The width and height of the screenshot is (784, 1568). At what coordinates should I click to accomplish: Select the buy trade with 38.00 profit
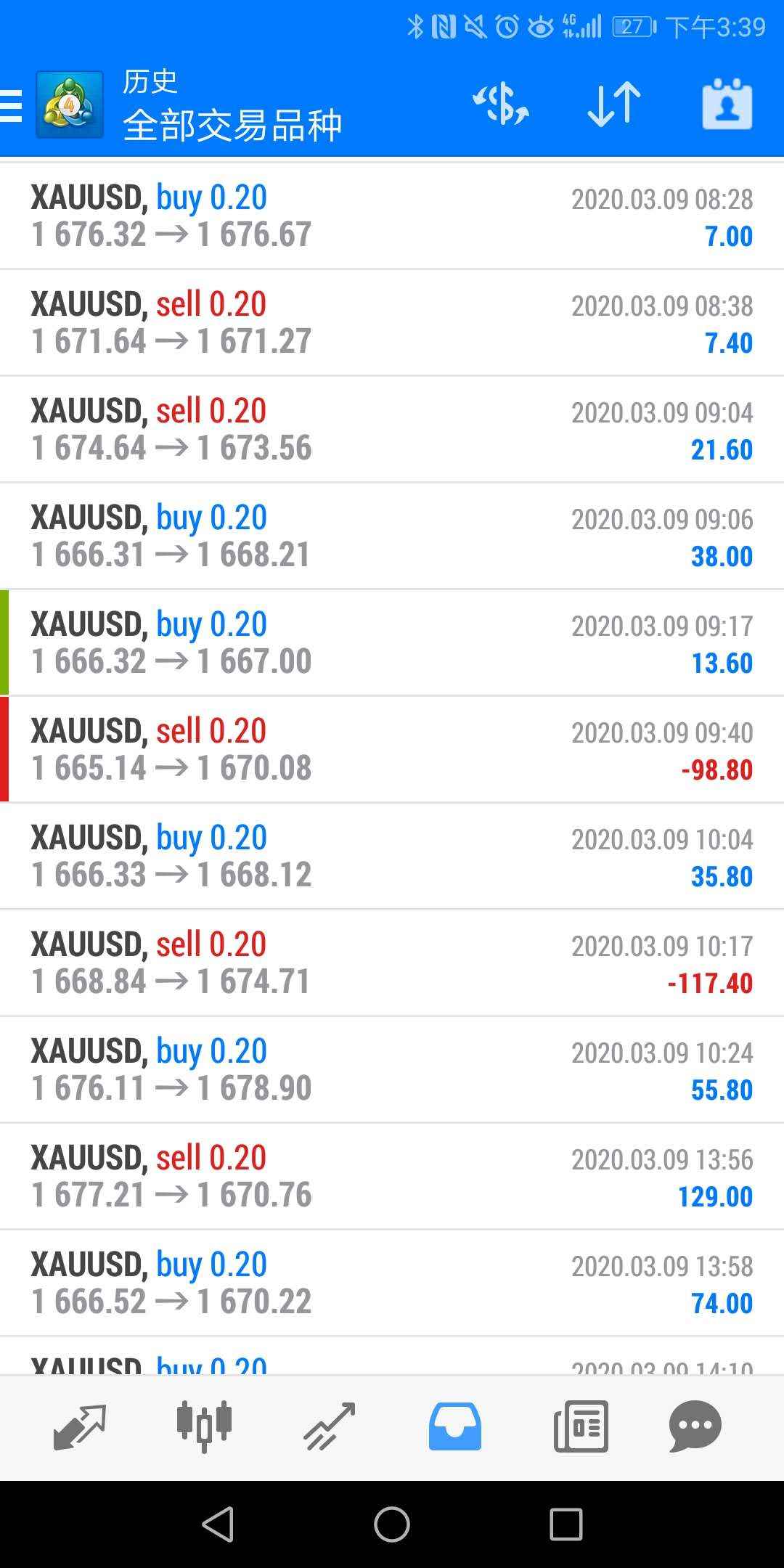(x=392, y=536)
